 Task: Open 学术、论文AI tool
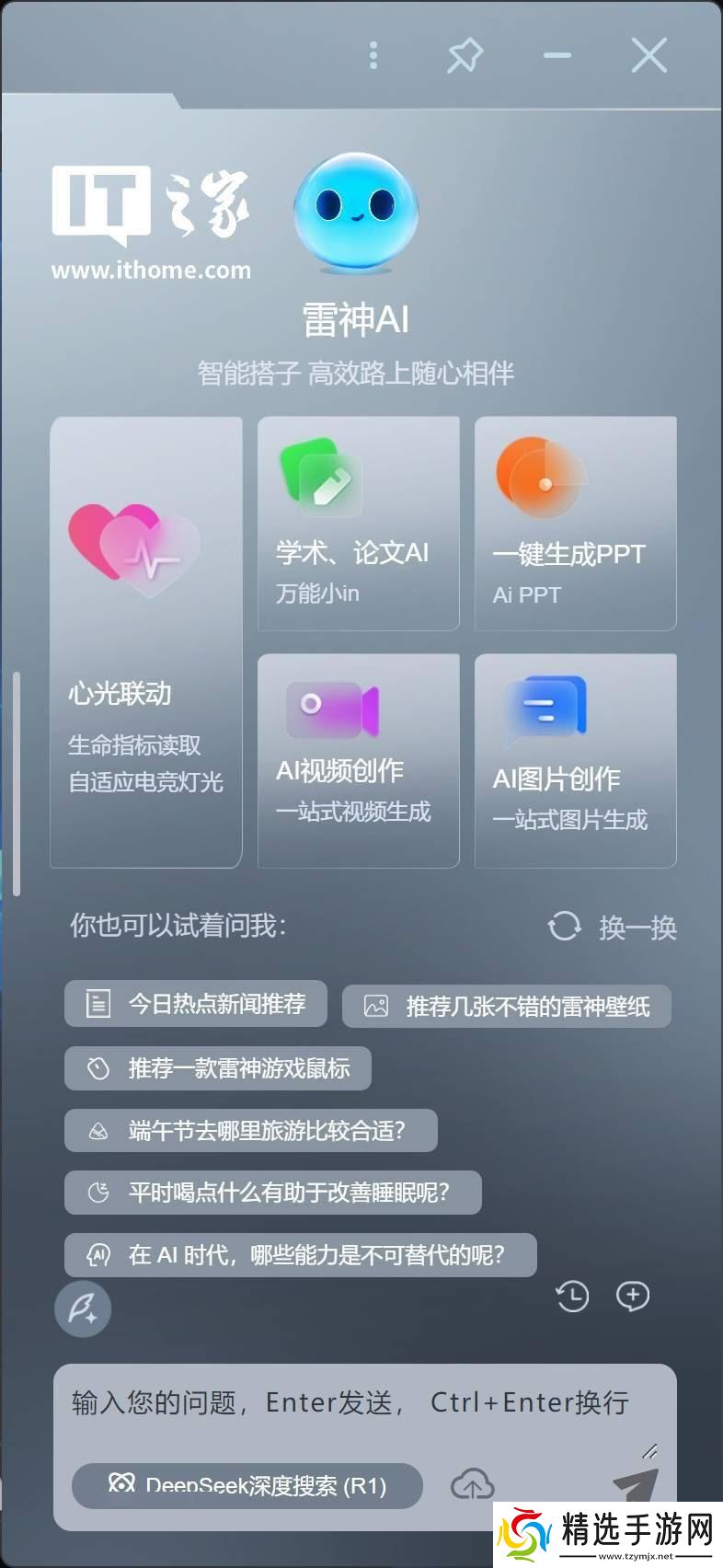(358, 524)
